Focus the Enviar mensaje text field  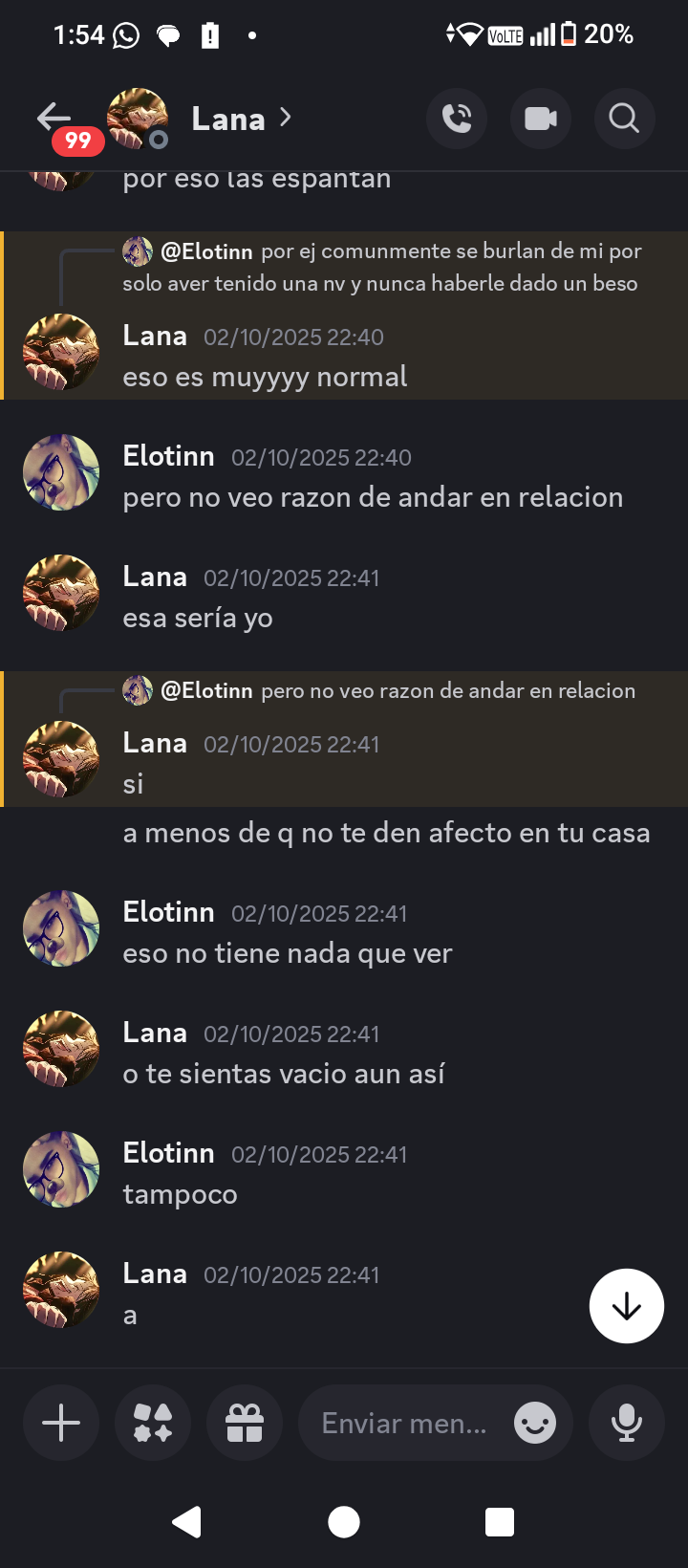tap(406, 1423)
